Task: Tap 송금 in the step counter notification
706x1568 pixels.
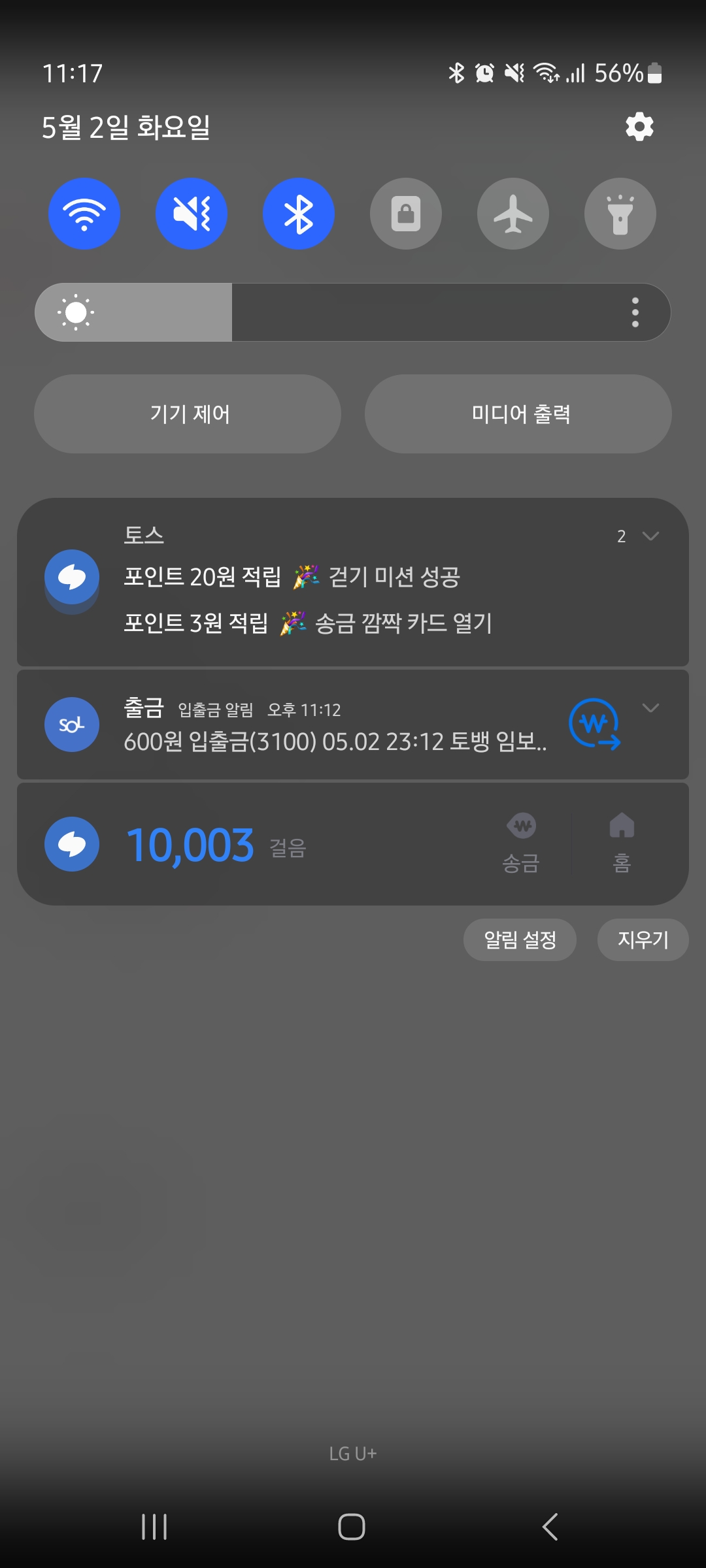Action: pyautogui.click(x=521, y=843)
